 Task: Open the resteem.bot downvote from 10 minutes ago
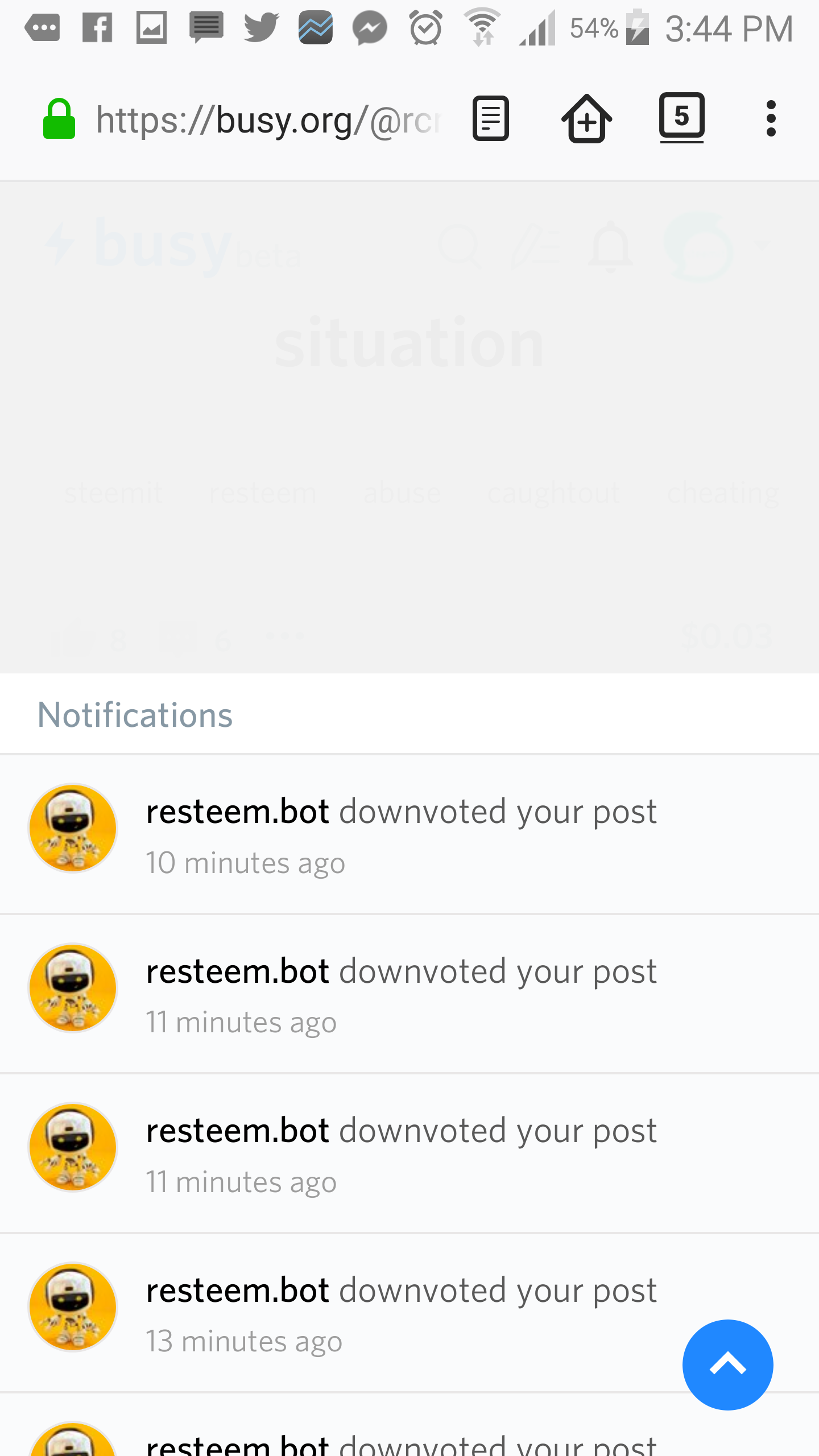tap(409, 834)
